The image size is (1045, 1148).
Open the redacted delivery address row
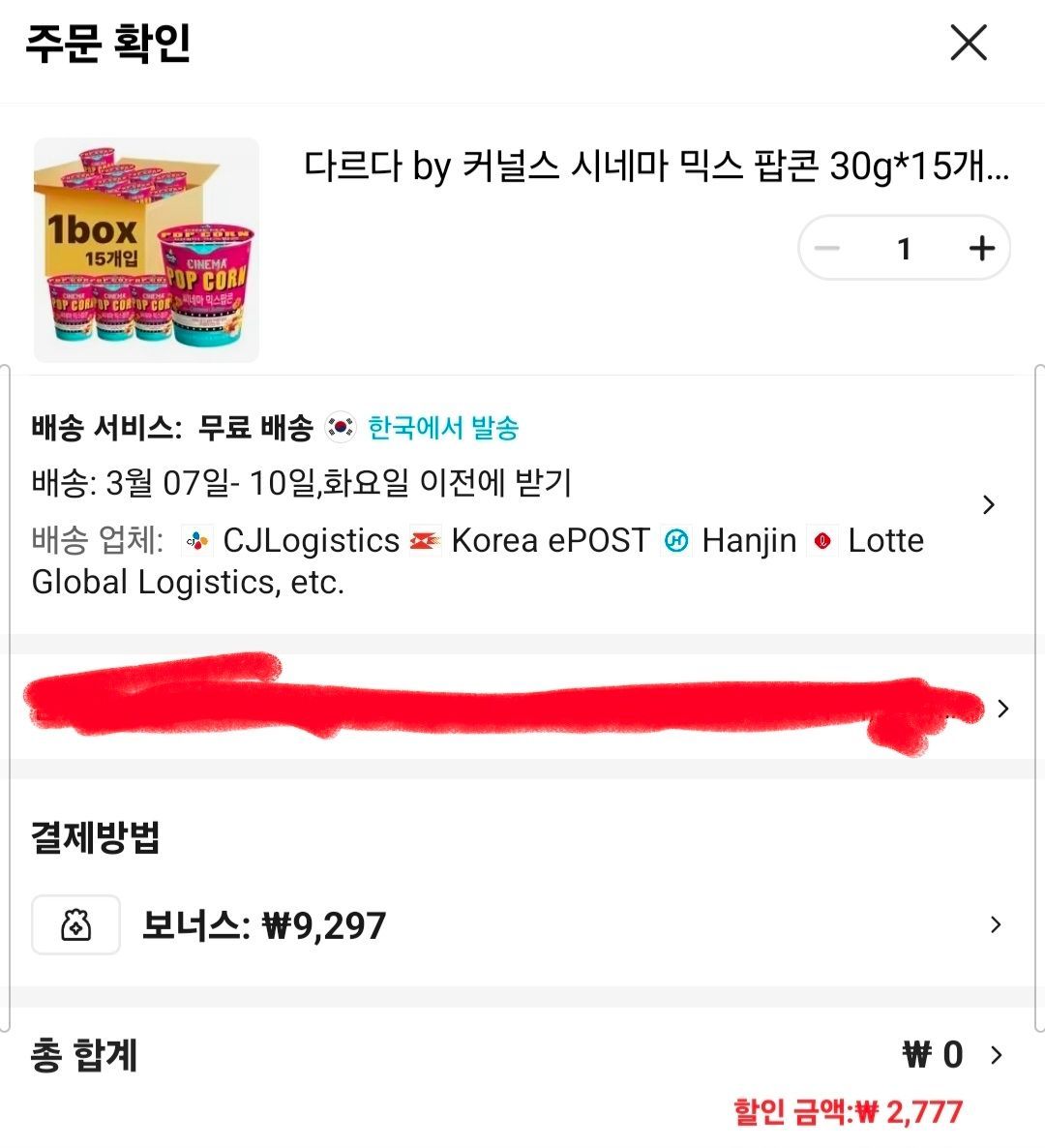[1002, 709]
